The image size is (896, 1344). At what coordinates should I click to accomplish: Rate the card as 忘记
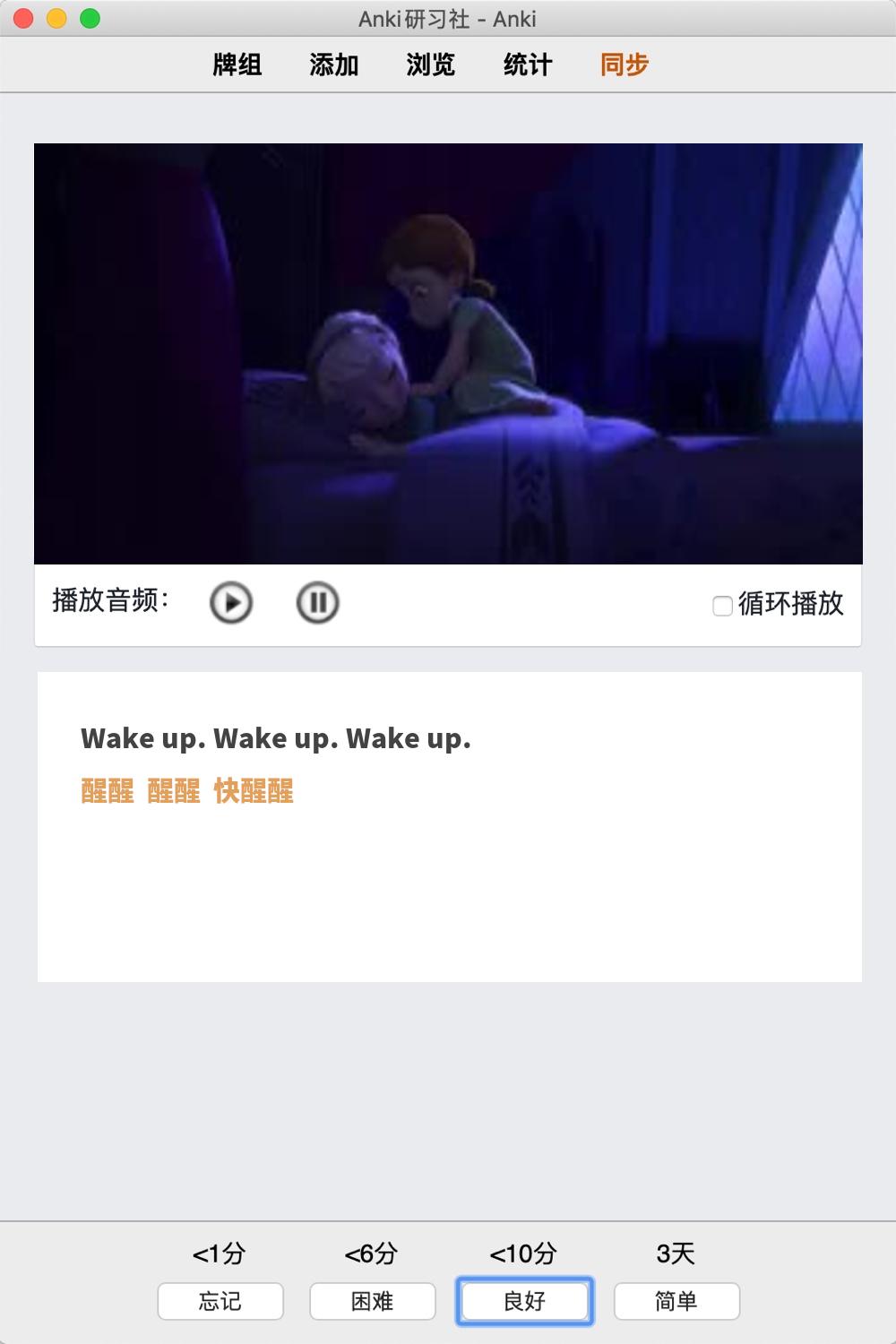[x=220, y=1301]
